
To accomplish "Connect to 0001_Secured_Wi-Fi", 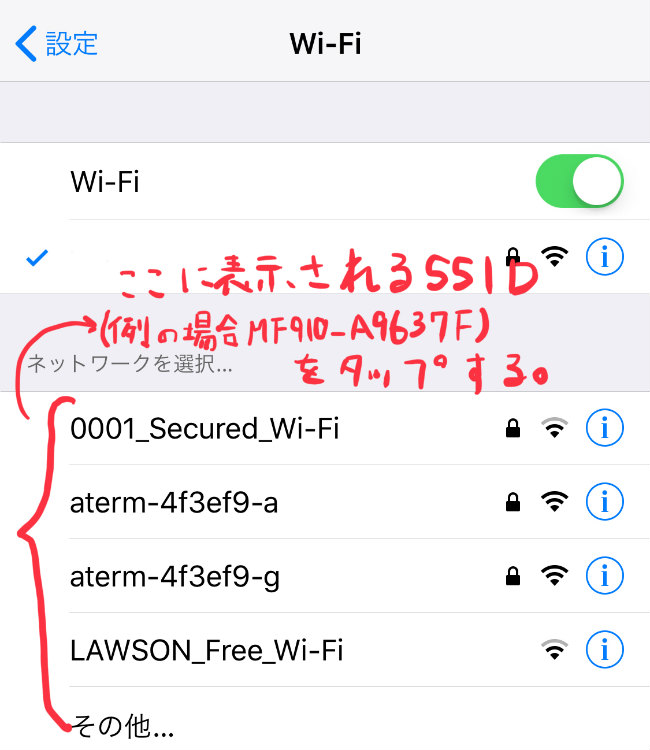I will tap(205, 429).
